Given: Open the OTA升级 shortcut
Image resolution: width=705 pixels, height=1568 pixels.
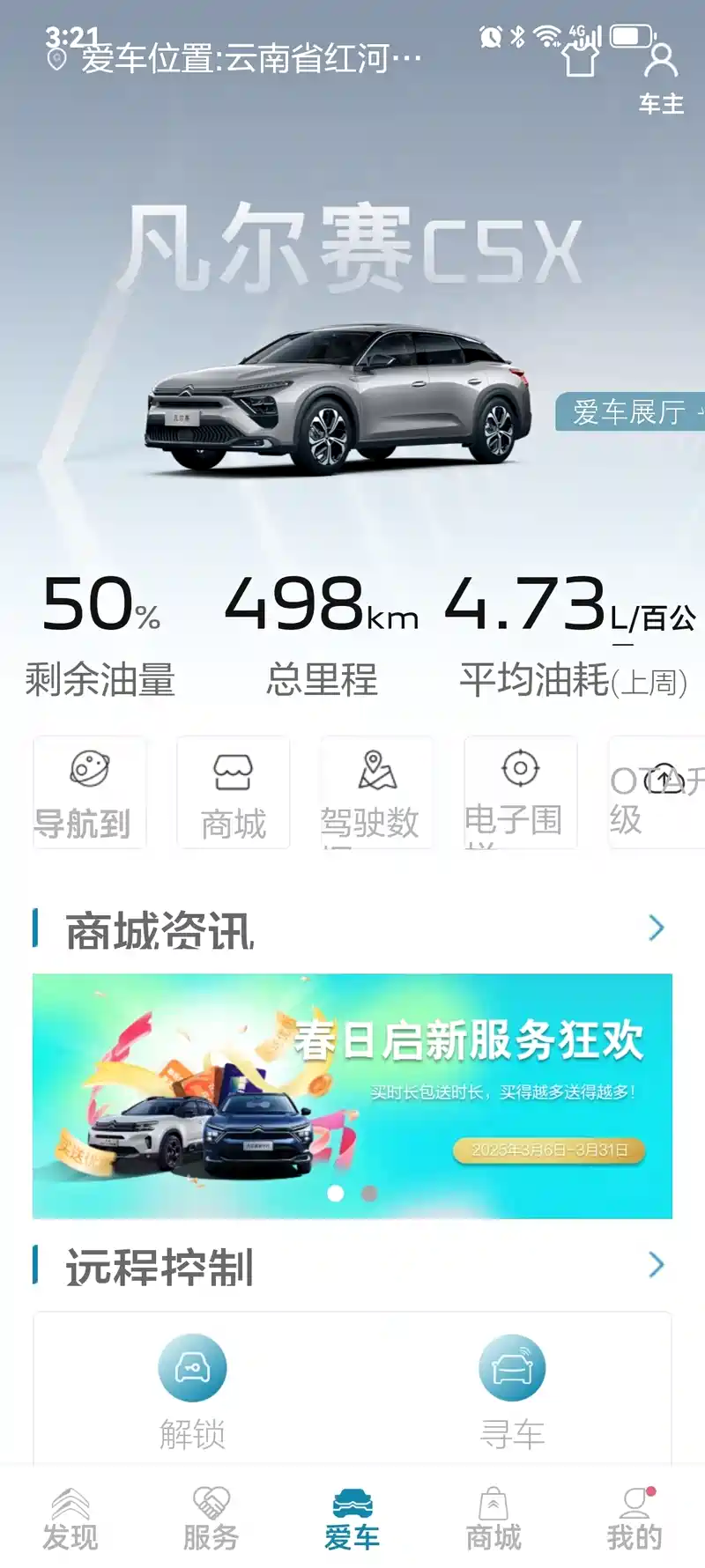Looking at the screenshot, I should click(657, 792).
